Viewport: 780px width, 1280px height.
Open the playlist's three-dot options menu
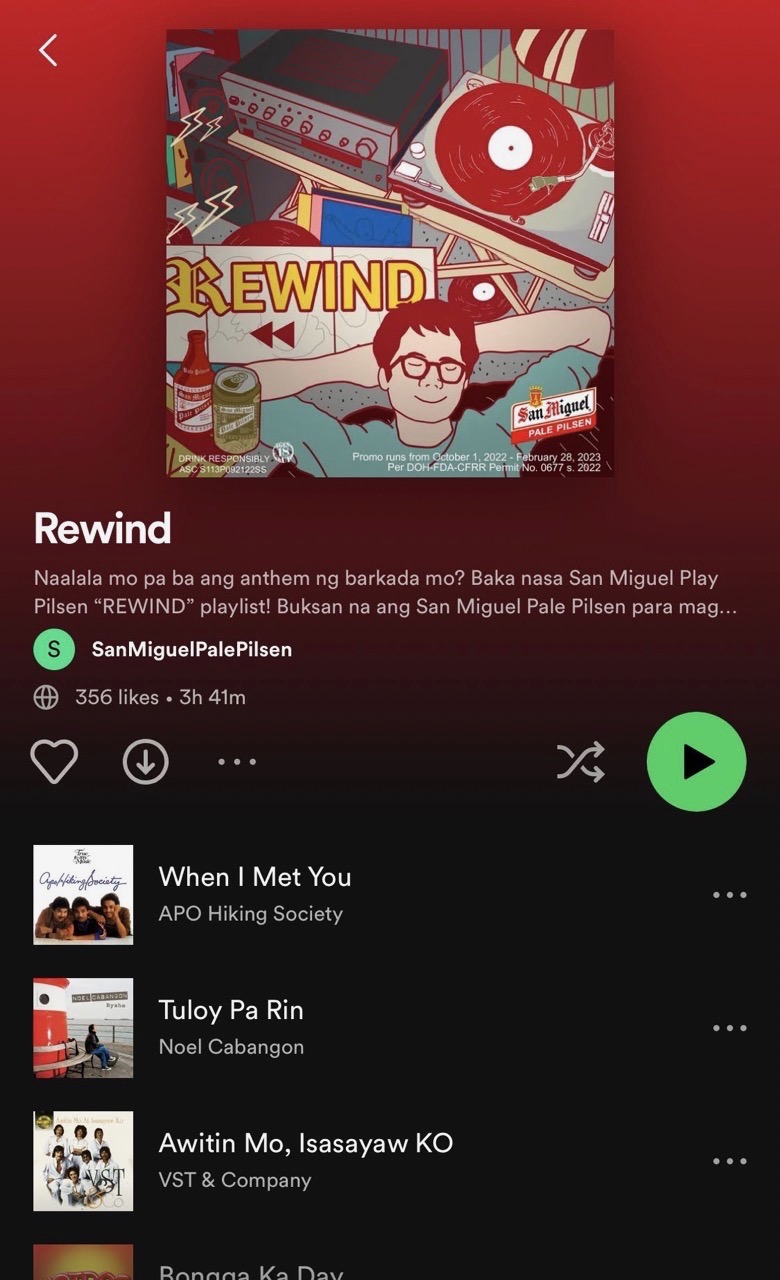237,762
